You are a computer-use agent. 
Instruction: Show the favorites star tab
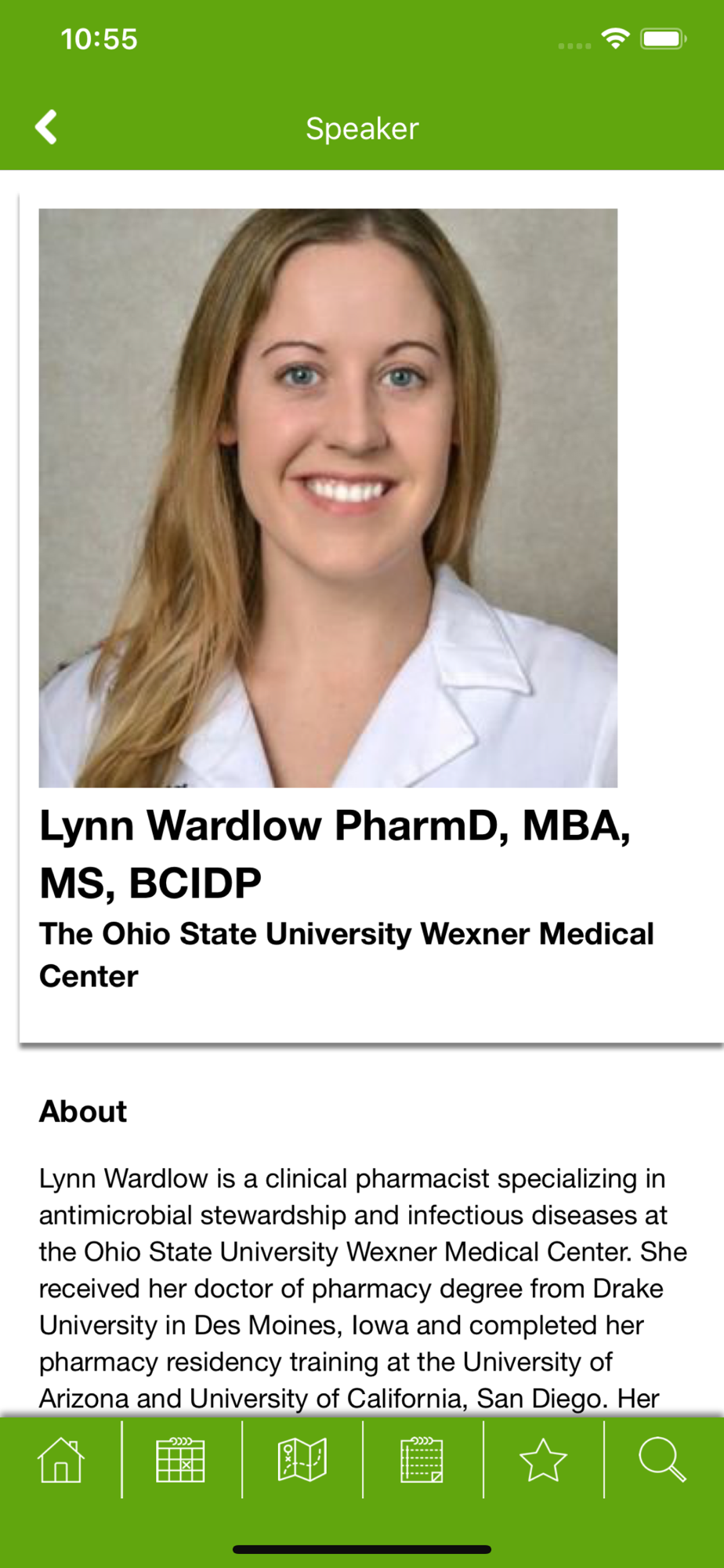point(543,1460)
